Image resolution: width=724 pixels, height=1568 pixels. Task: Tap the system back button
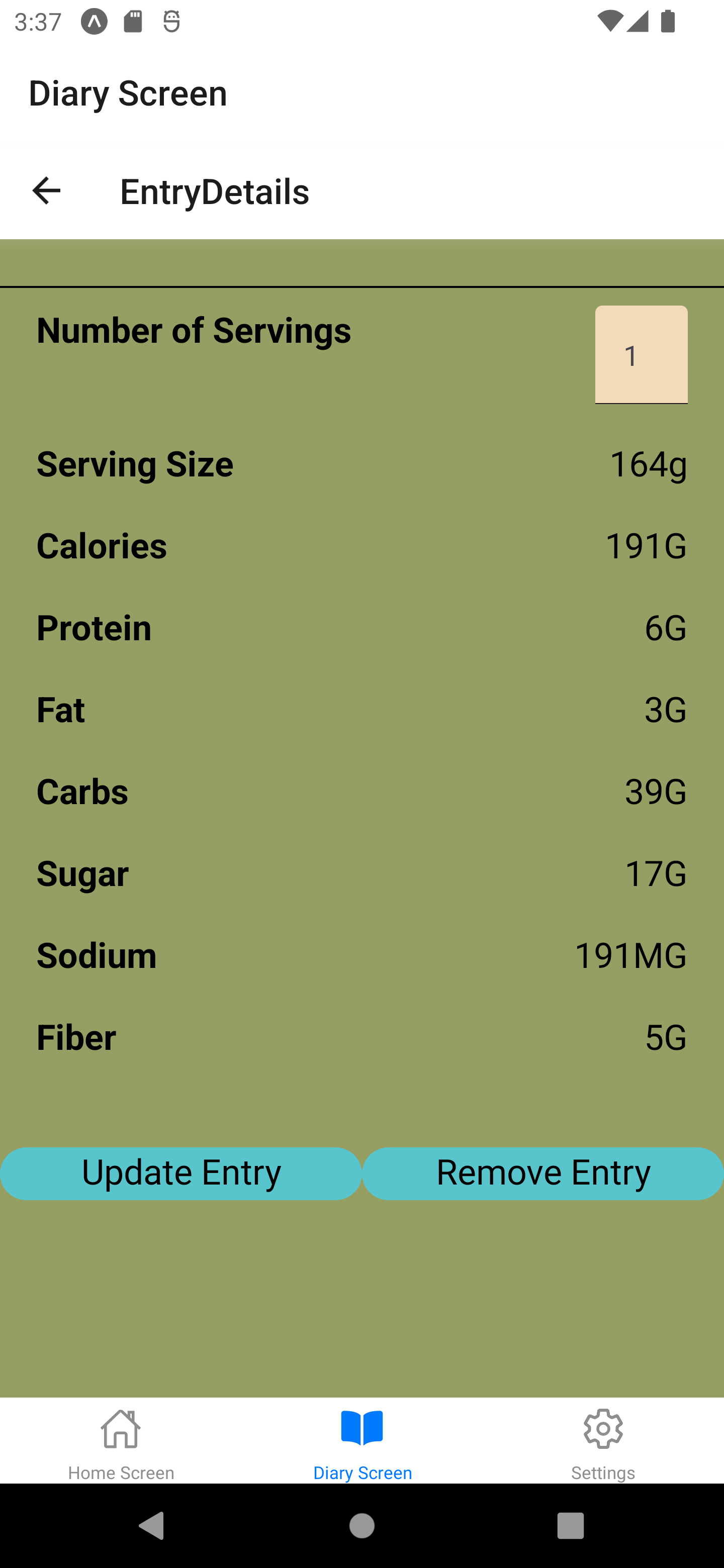(152, 1525)
